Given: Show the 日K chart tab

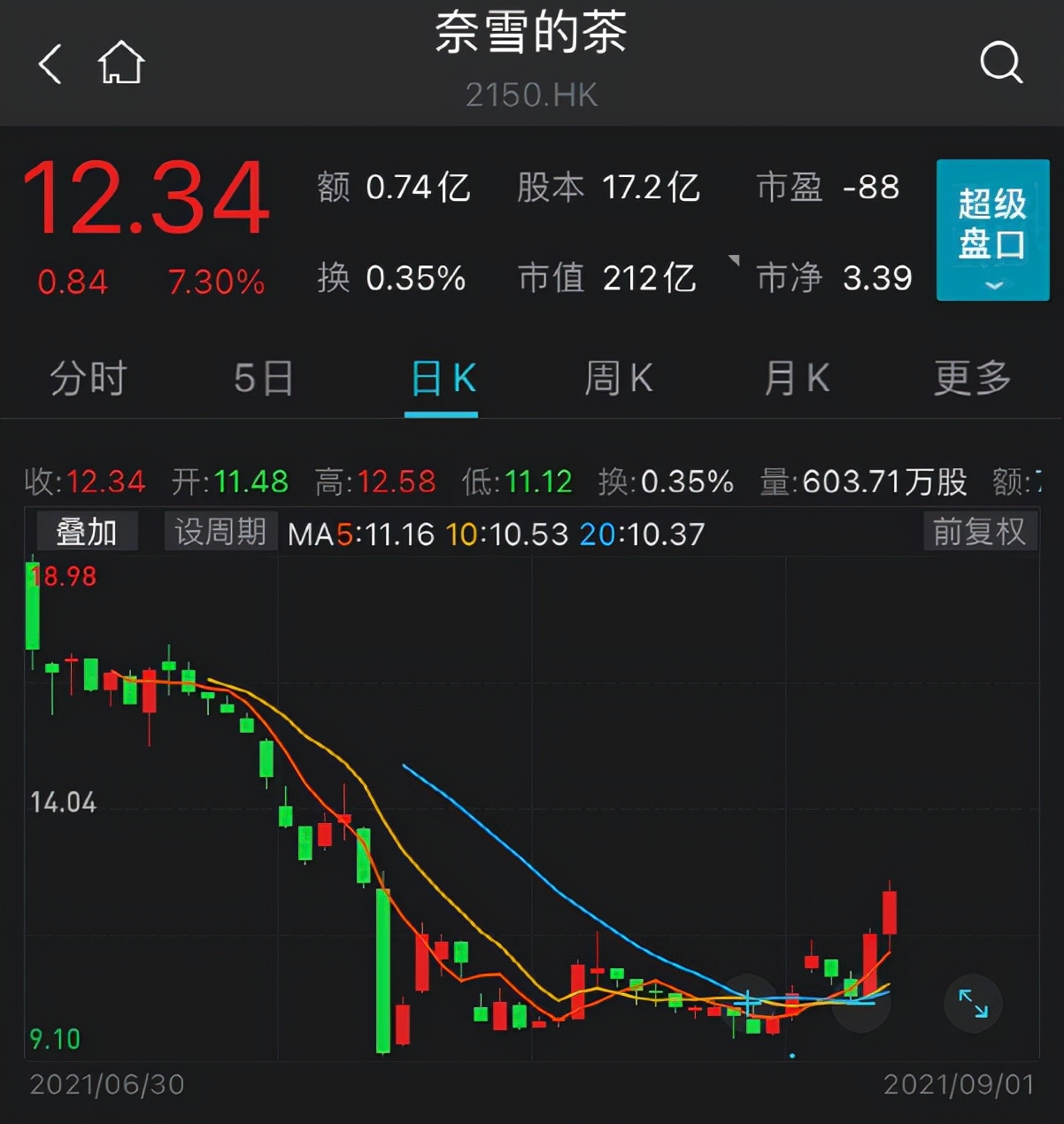Looking at the screenshot, I should (443, 379).
